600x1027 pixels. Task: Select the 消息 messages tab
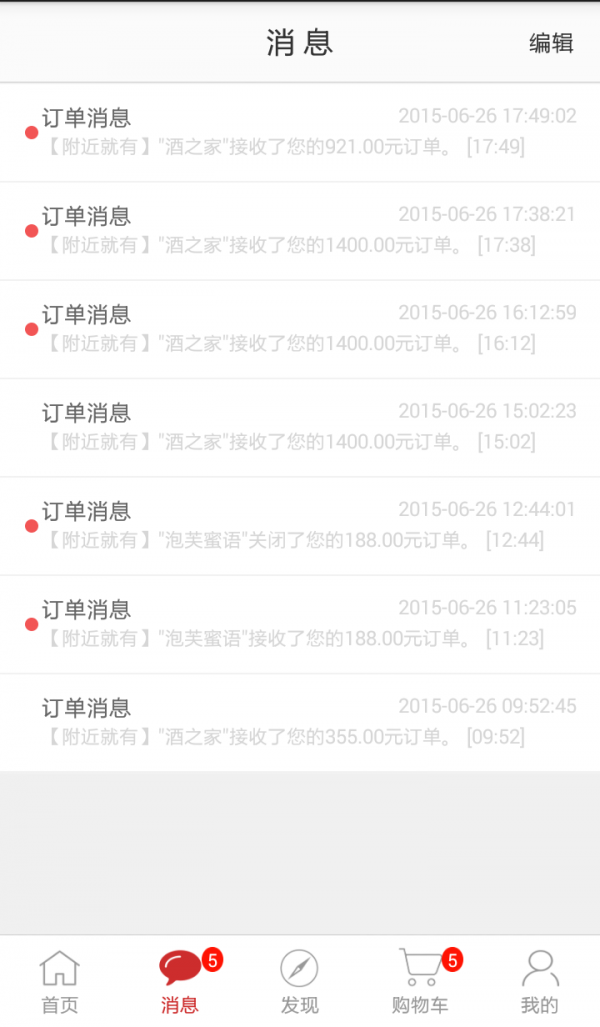180,982
